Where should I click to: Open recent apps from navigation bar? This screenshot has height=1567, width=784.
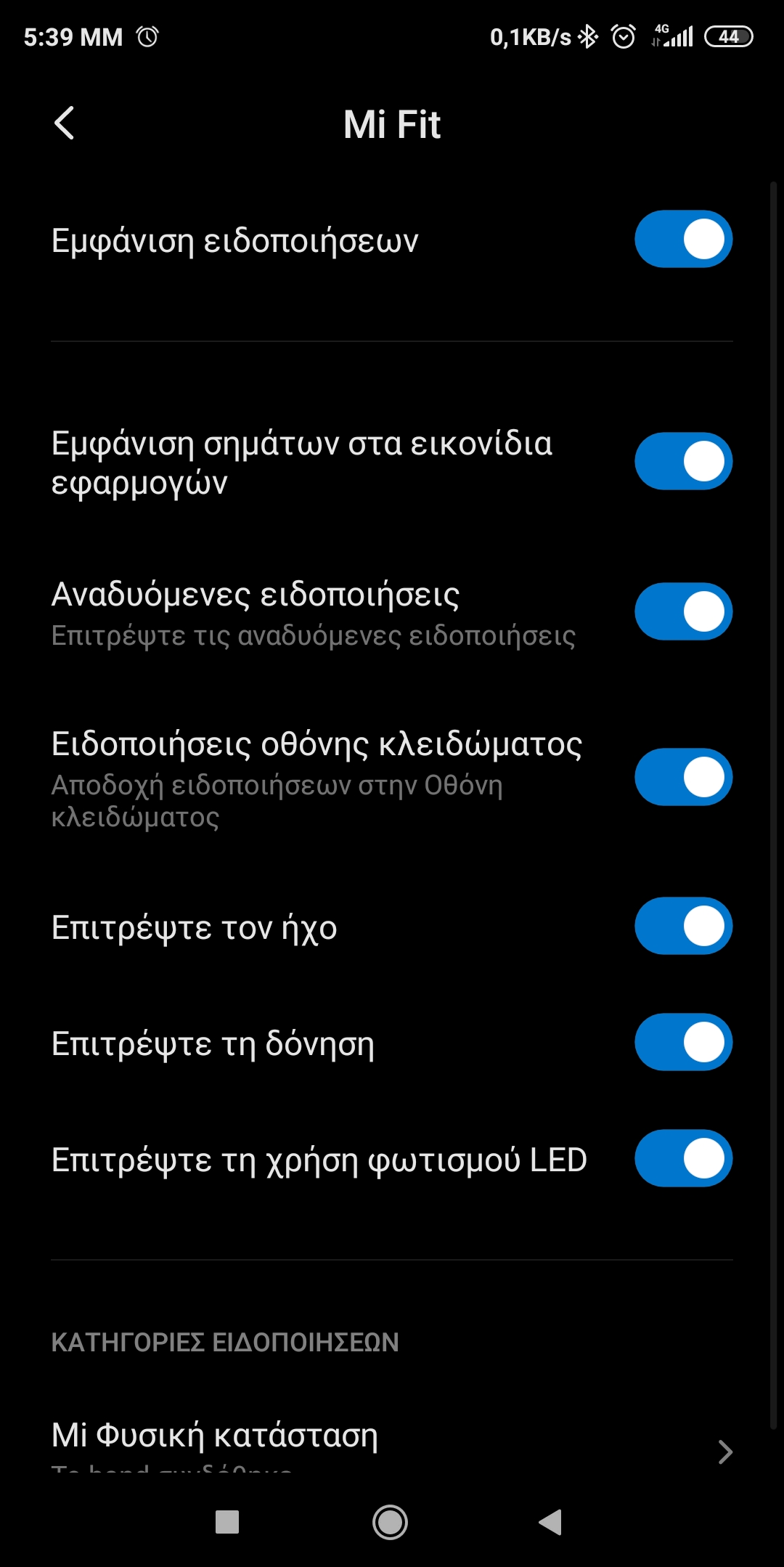[227, 1522]
